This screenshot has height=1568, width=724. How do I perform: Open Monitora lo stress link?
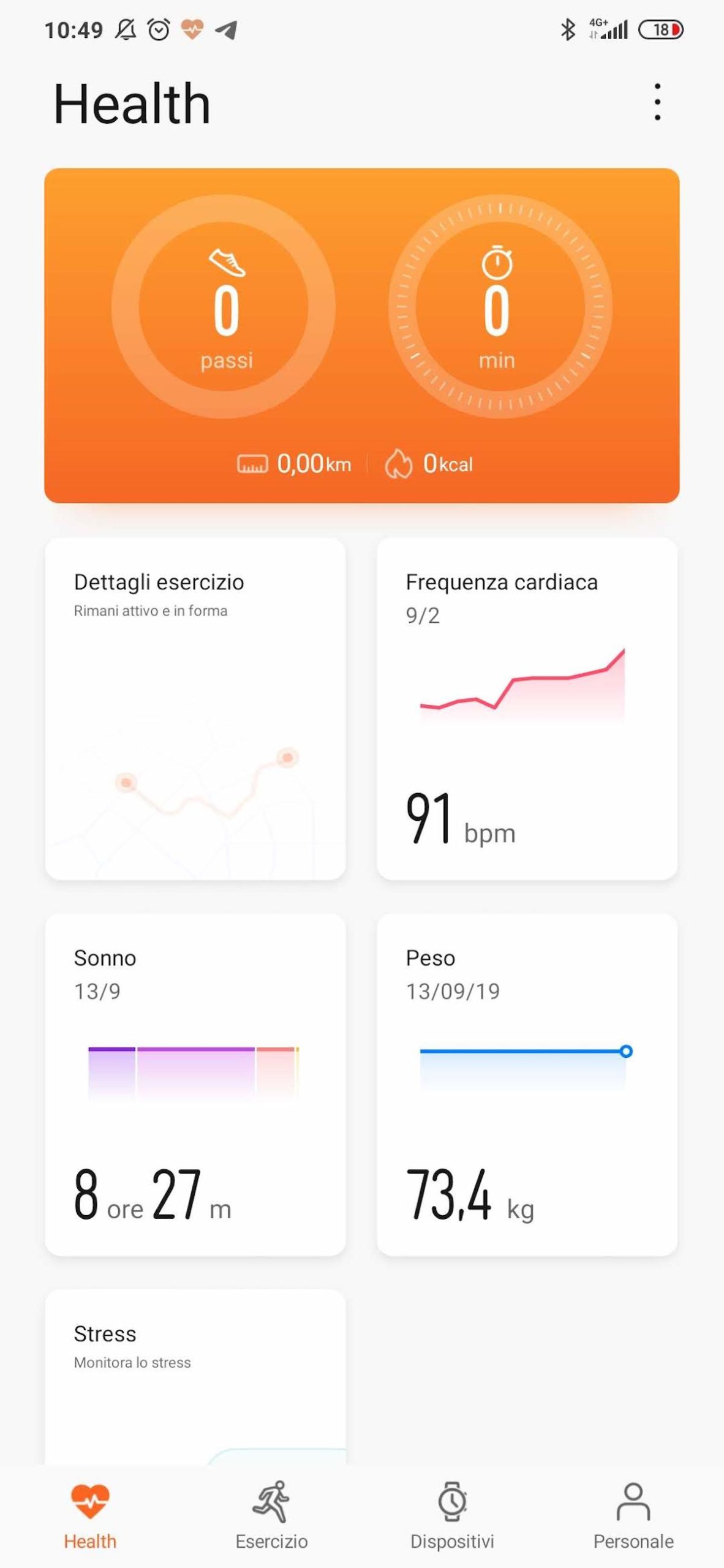[x=132, y=1362]
